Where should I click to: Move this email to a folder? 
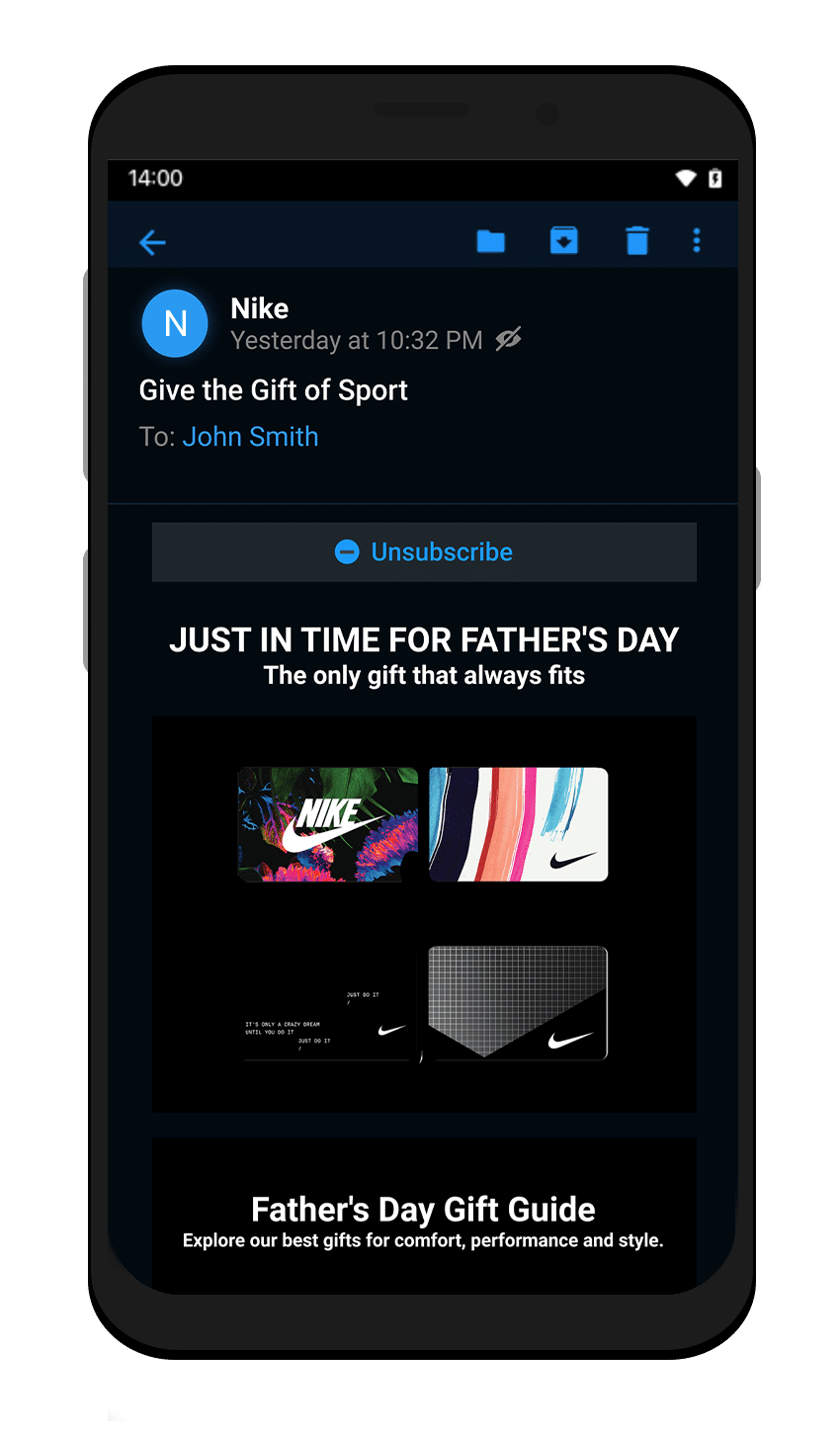(x=490, y=241)
